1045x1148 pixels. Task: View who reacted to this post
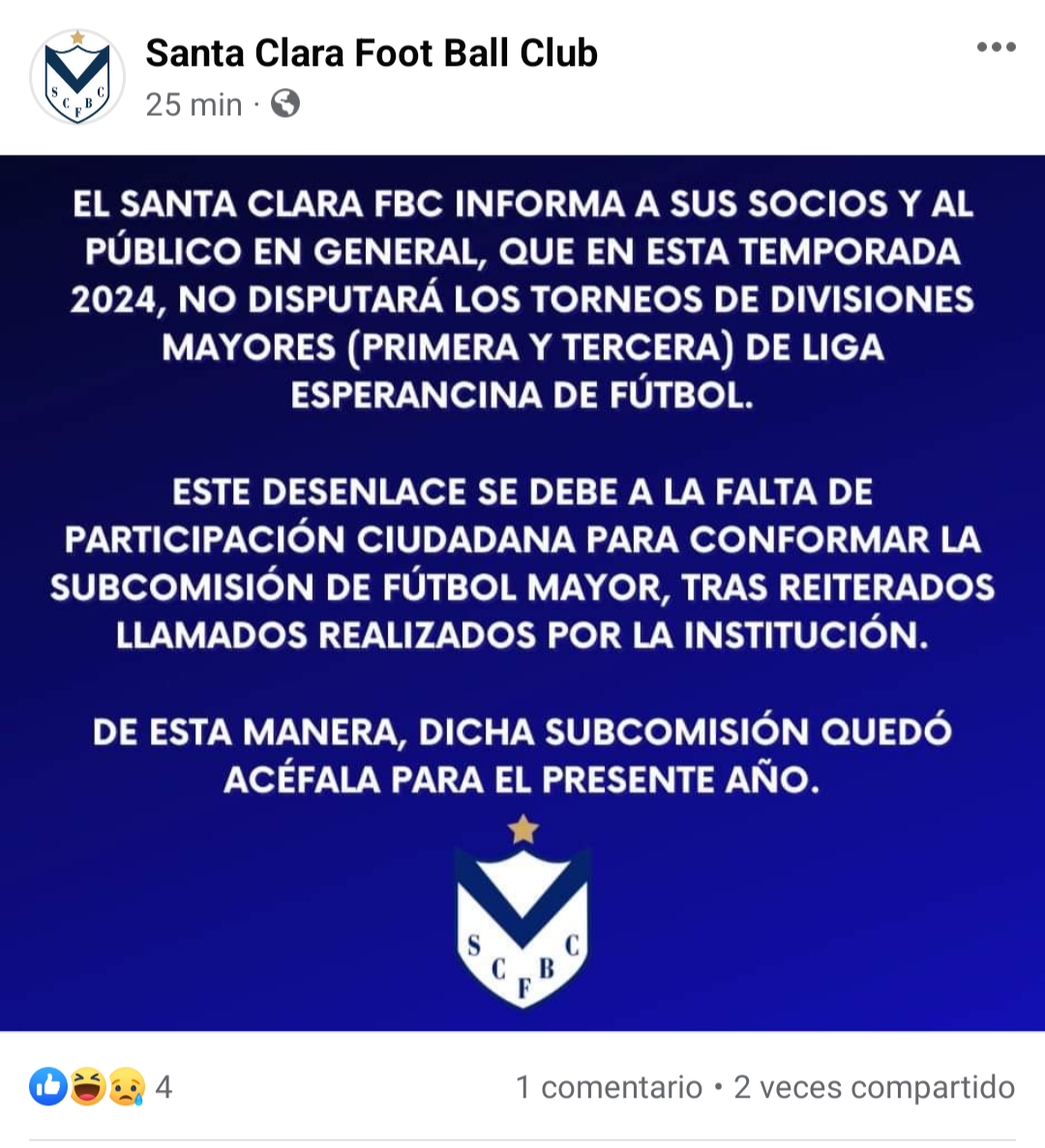[101, 1087]
